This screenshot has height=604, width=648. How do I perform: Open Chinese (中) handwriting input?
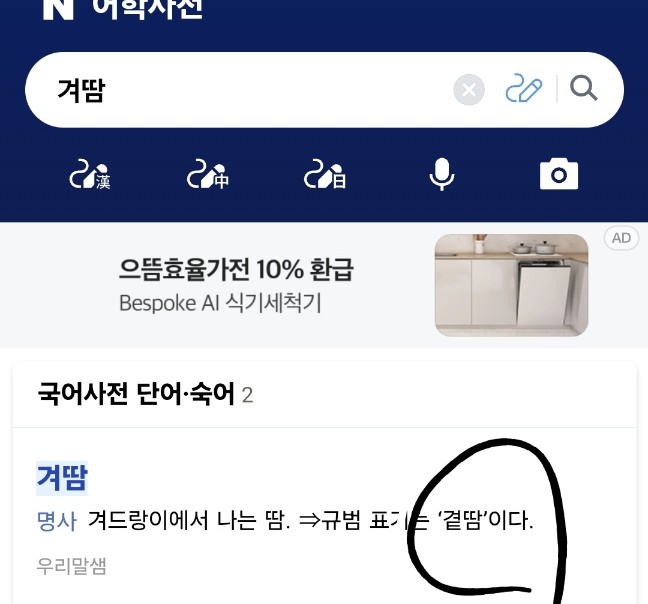tap(208, 175)
